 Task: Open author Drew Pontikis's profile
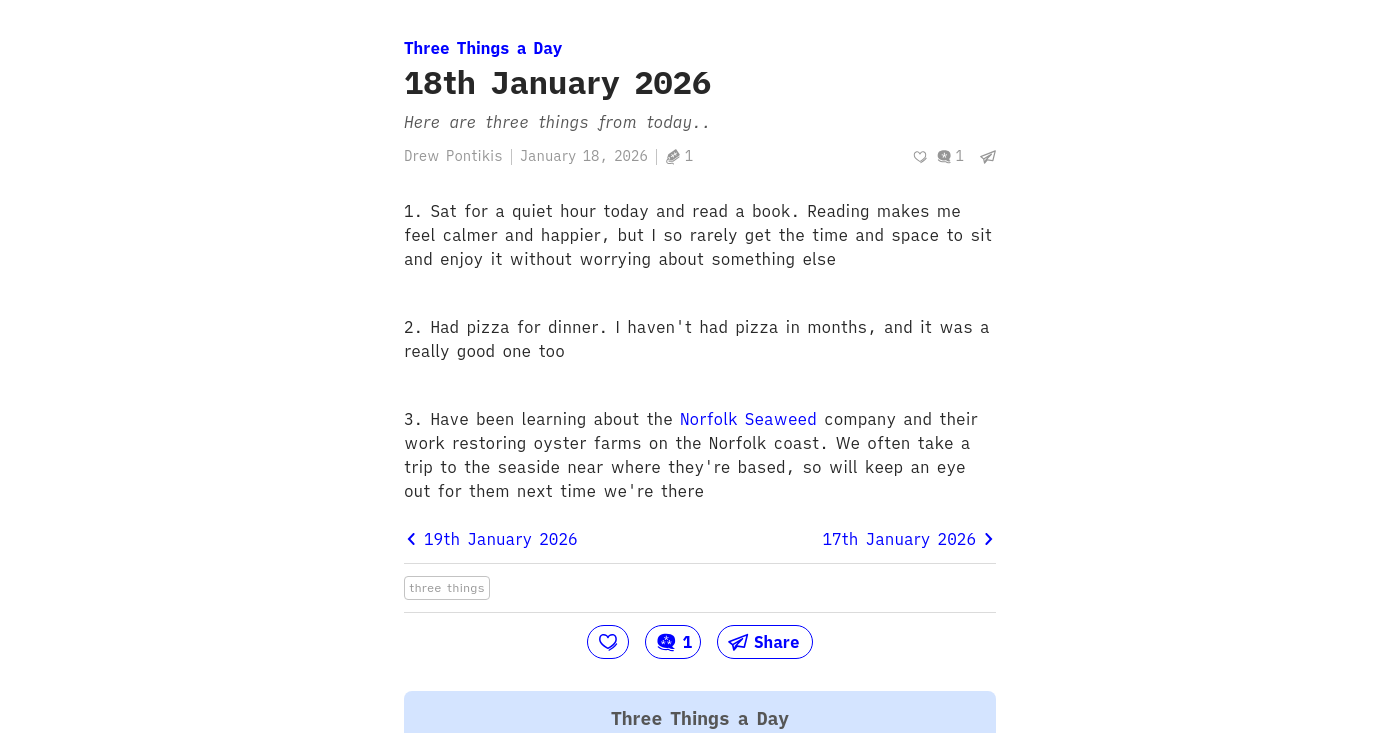[453, 156]
